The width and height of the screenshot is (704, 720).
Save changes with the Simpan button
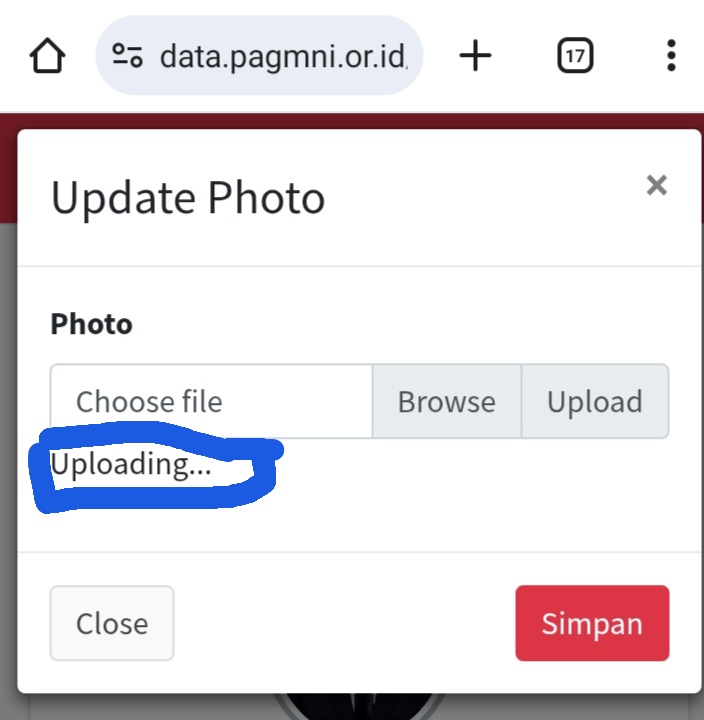pos(592,623)
